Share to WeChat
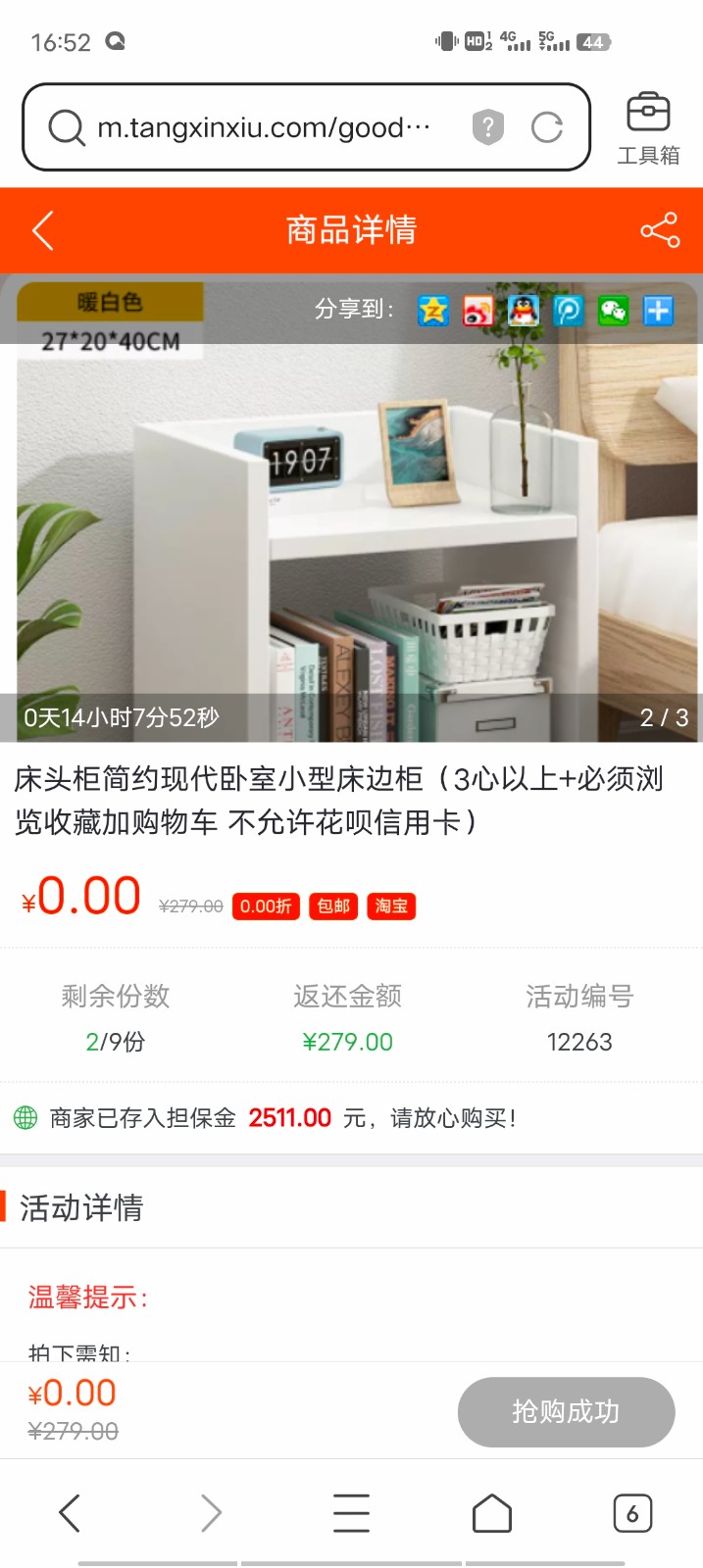The width and height of the screenshot is (703, 1568). pyautogui.click(x=614, y=311)
